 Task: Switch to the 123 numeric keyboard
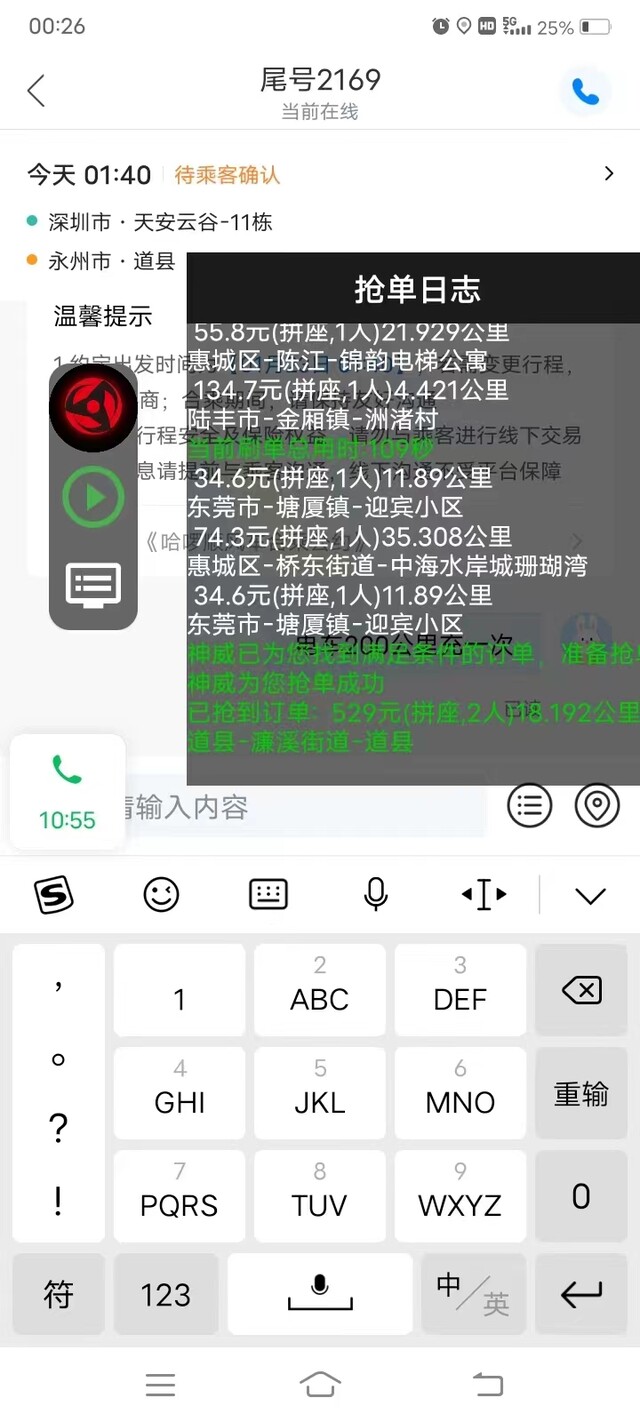point(166,1295)
